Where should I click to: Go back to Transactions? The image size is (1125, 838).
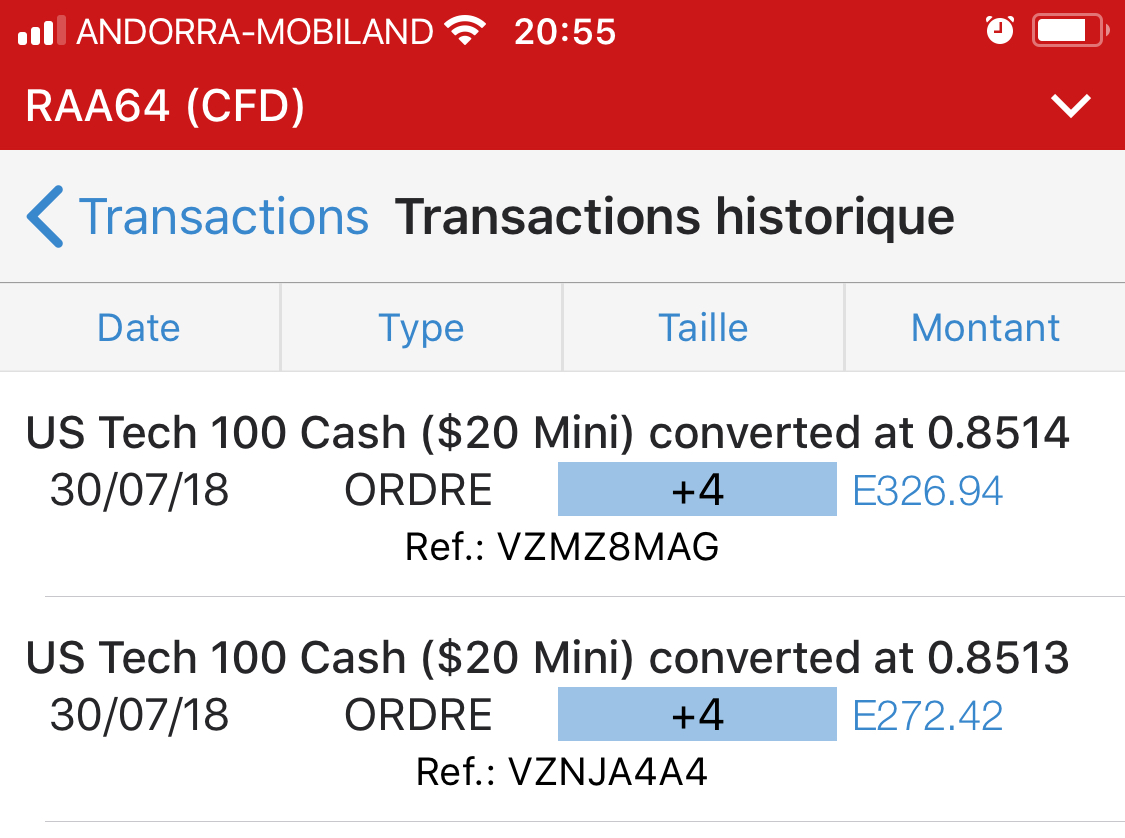click(198, 217)
